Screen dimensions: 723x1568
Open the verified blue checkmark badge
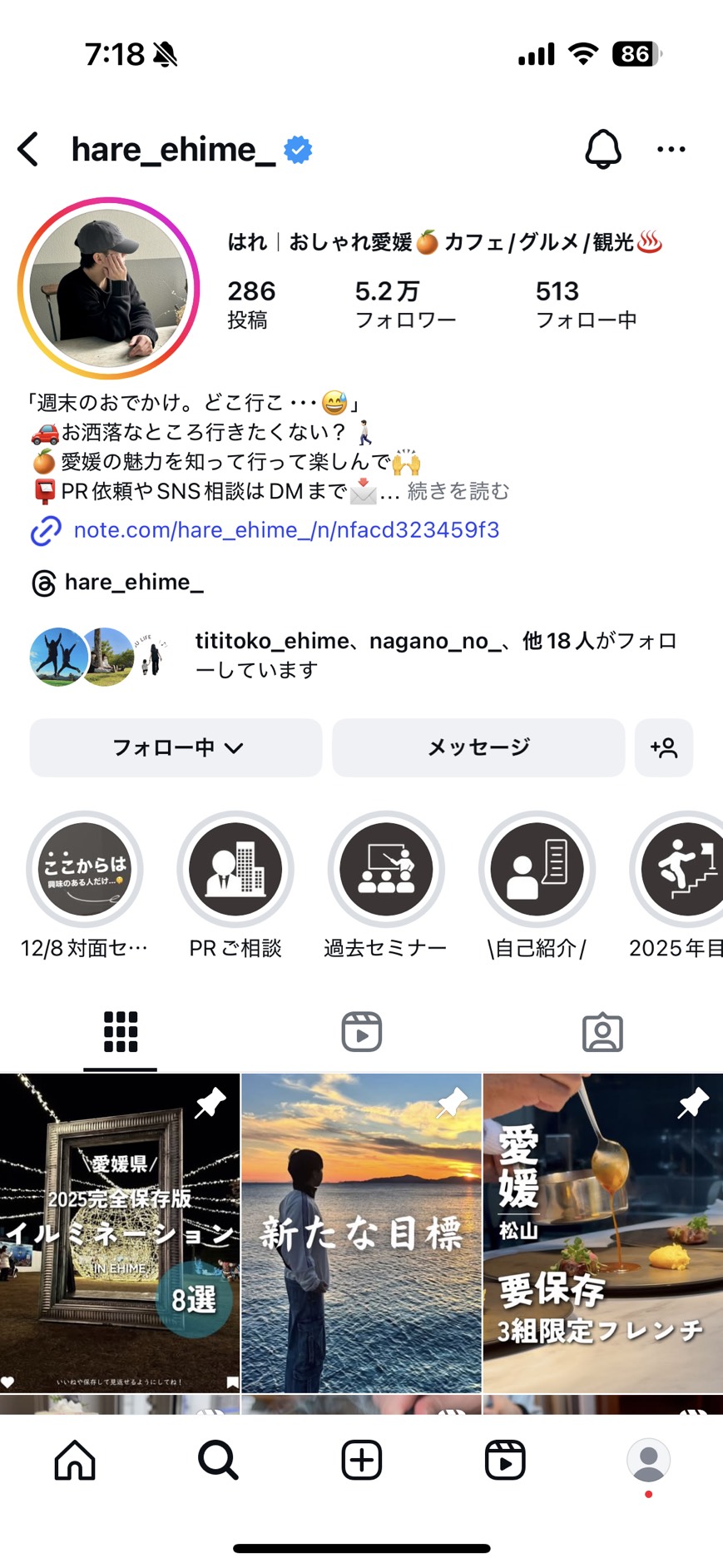pos(297,149)
